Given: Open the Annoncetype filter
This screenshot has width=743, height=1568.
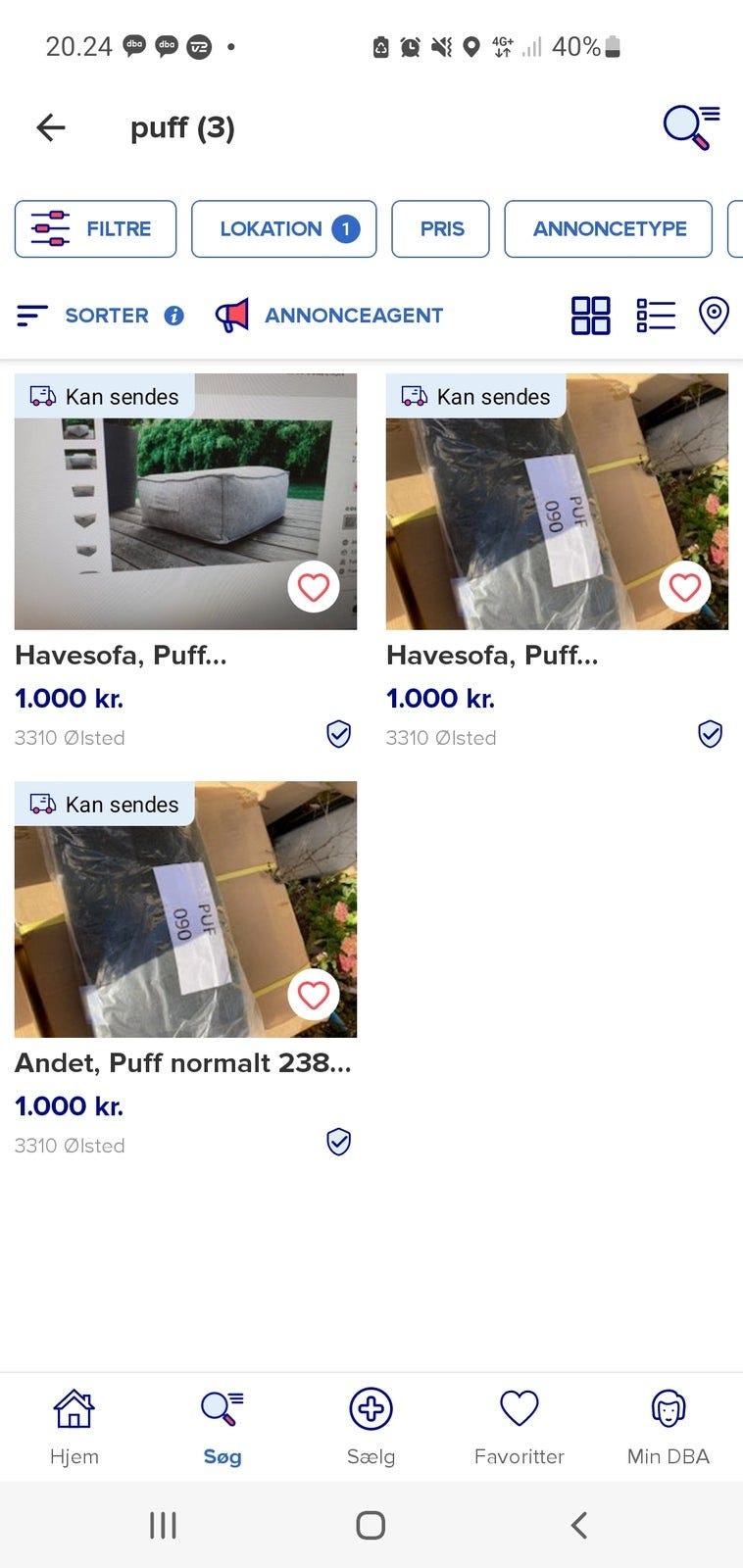Looking at the screenshot, I should click(608, 228).
